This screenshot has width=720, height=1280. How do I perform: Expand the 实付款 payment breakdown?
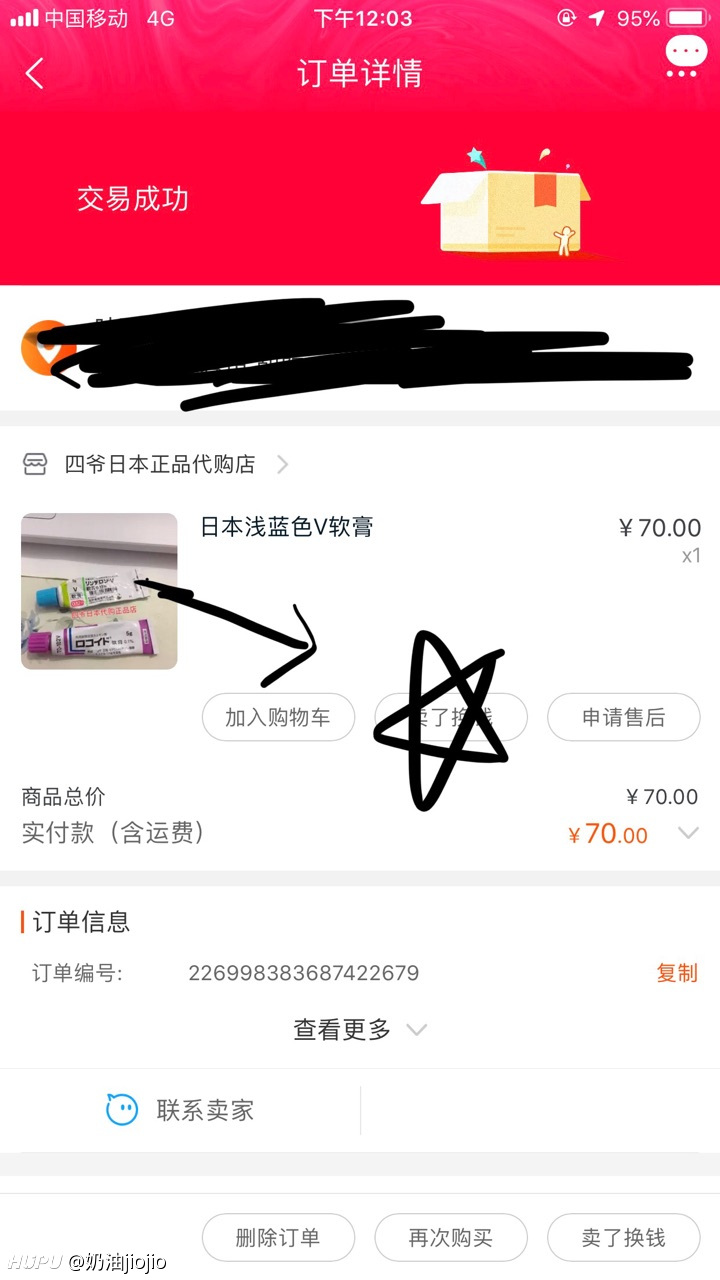688,833
